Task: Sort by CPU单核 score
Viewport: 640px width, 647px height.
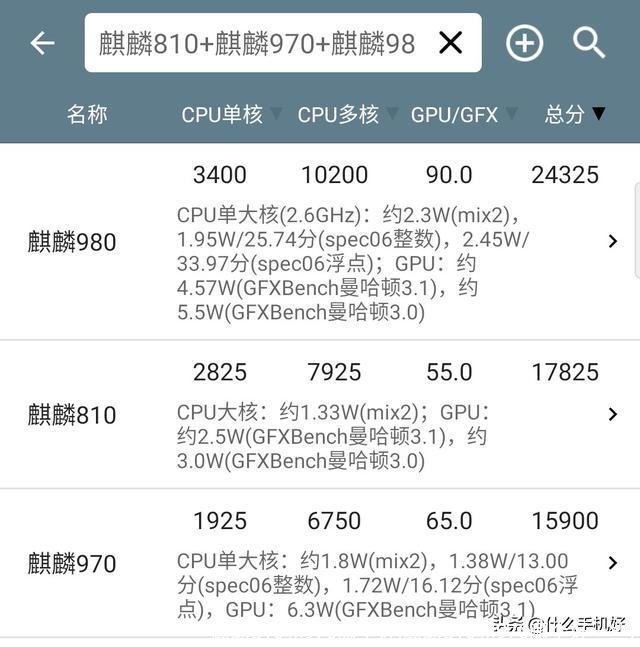Action: coord(231,114)
